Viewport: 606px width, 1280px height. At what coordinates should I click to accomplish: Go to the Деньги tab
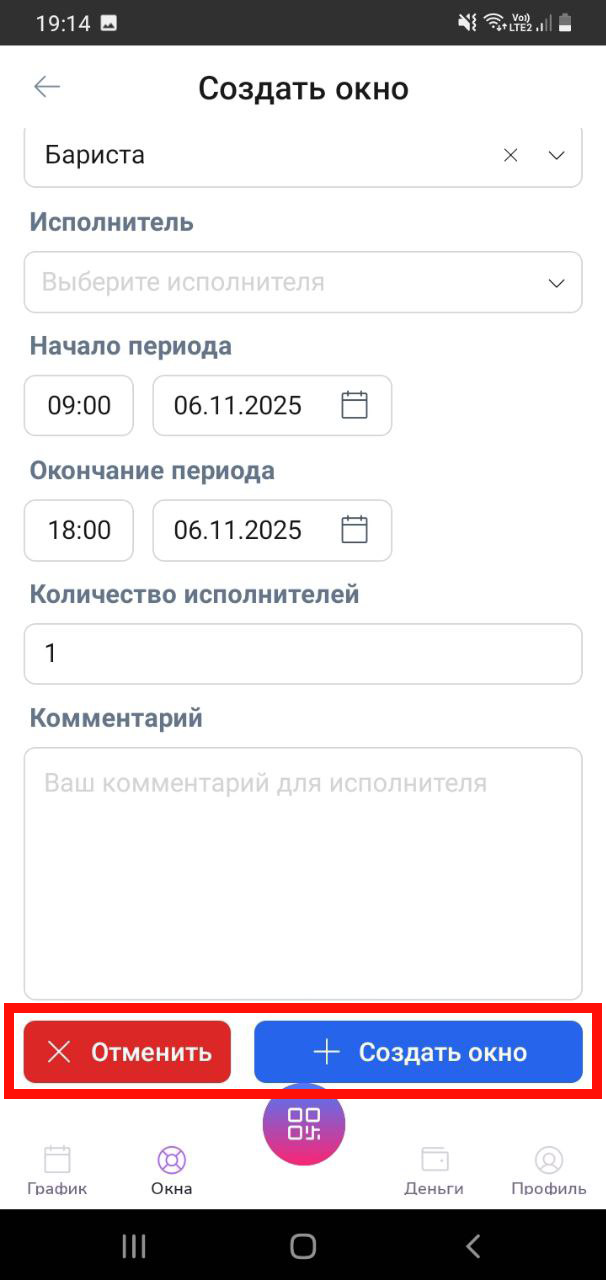coord(434,1170)
